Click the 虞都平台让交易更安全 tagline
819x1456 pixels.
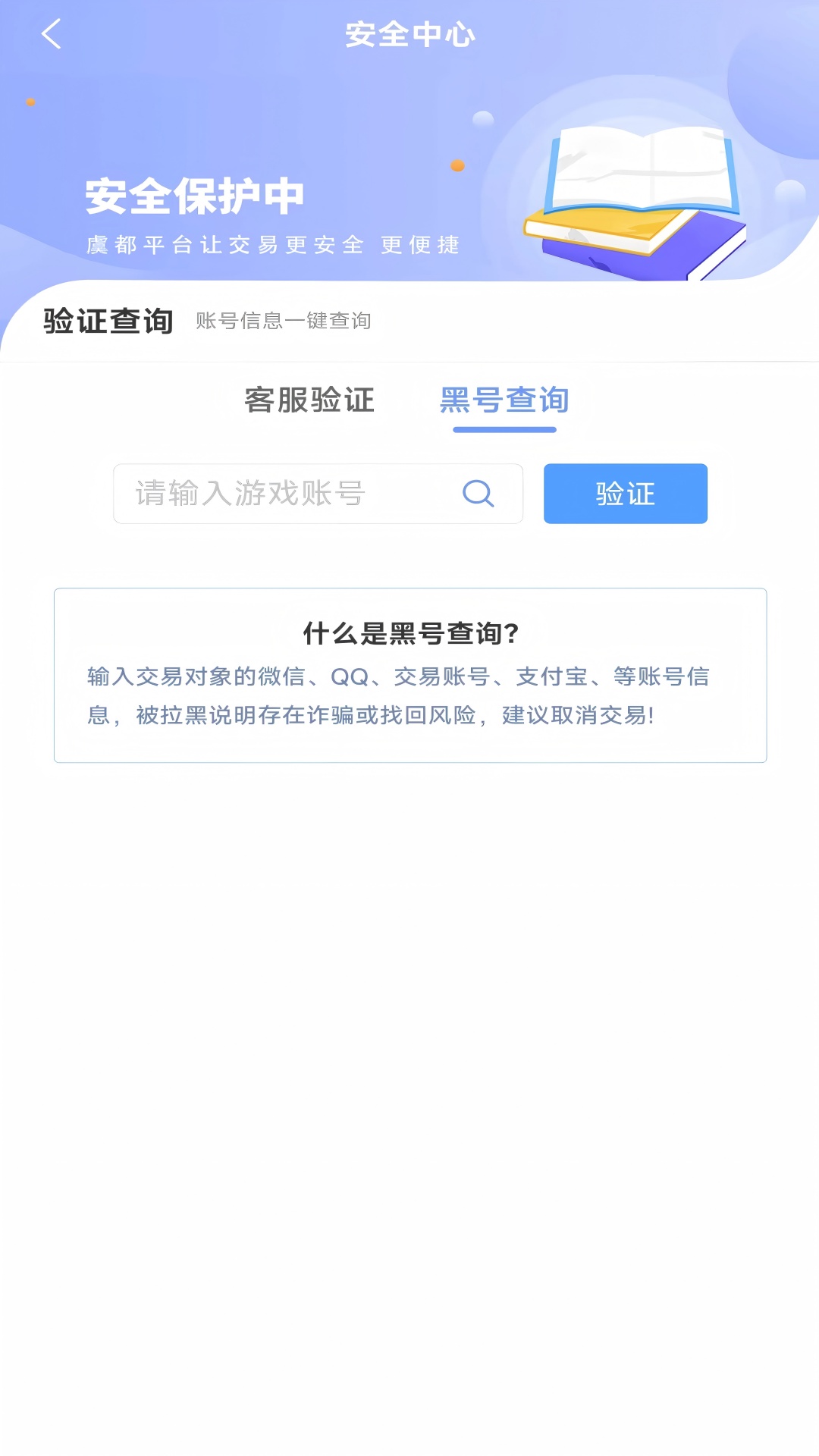coord(271,245)
